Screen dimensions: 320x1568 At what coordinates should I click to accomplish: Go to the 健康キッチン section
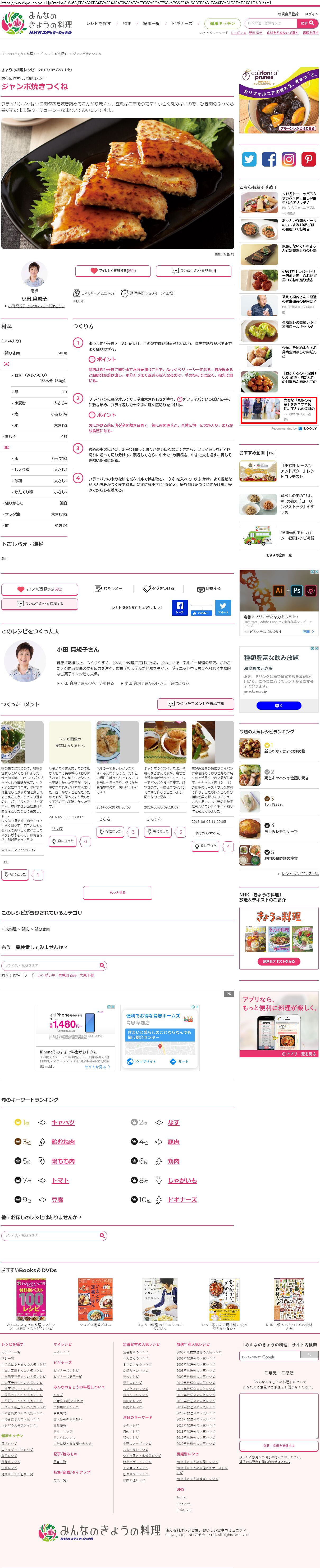222,24
